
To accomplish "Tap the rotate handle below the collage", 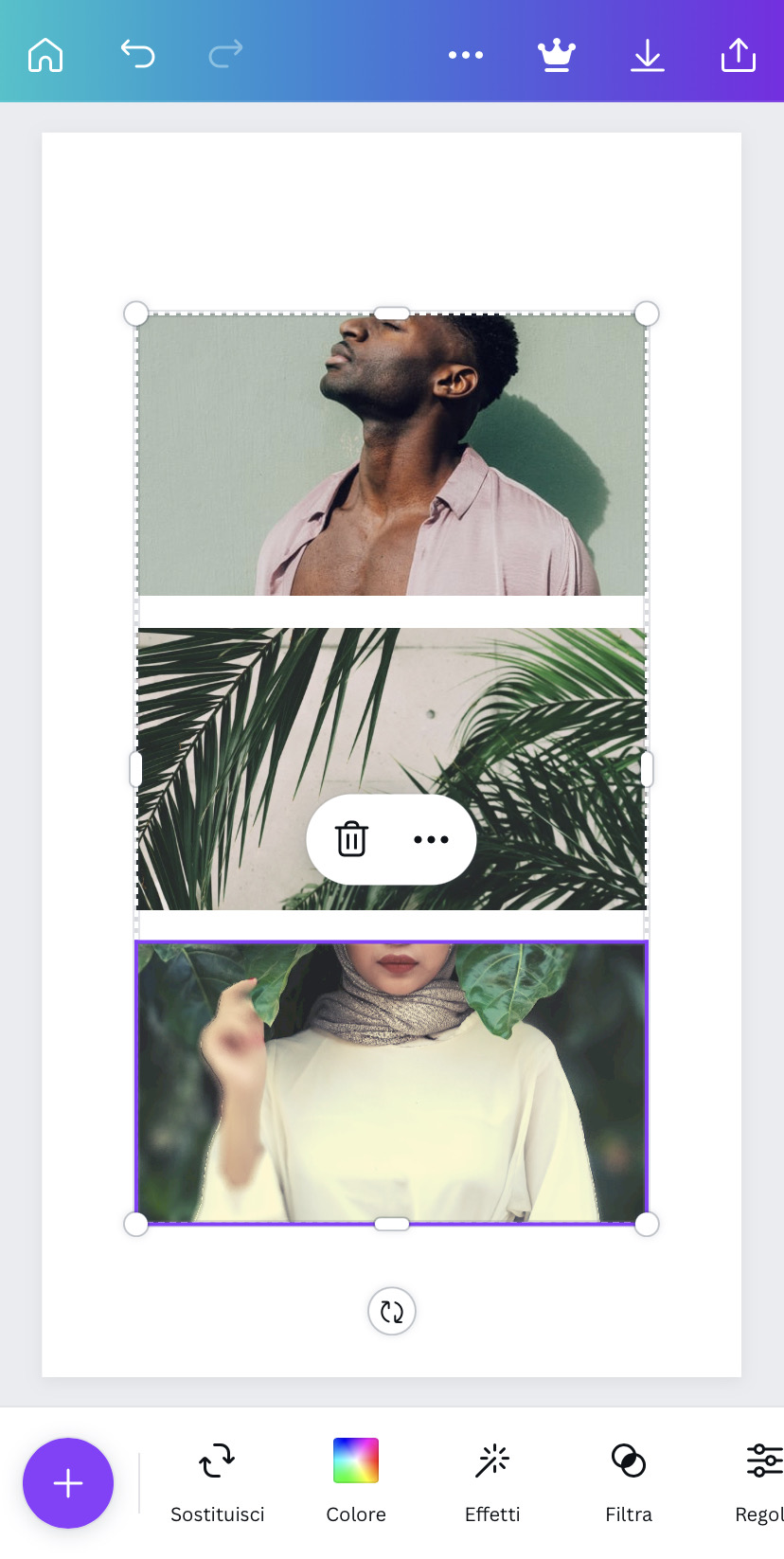I will (391, 1311).
